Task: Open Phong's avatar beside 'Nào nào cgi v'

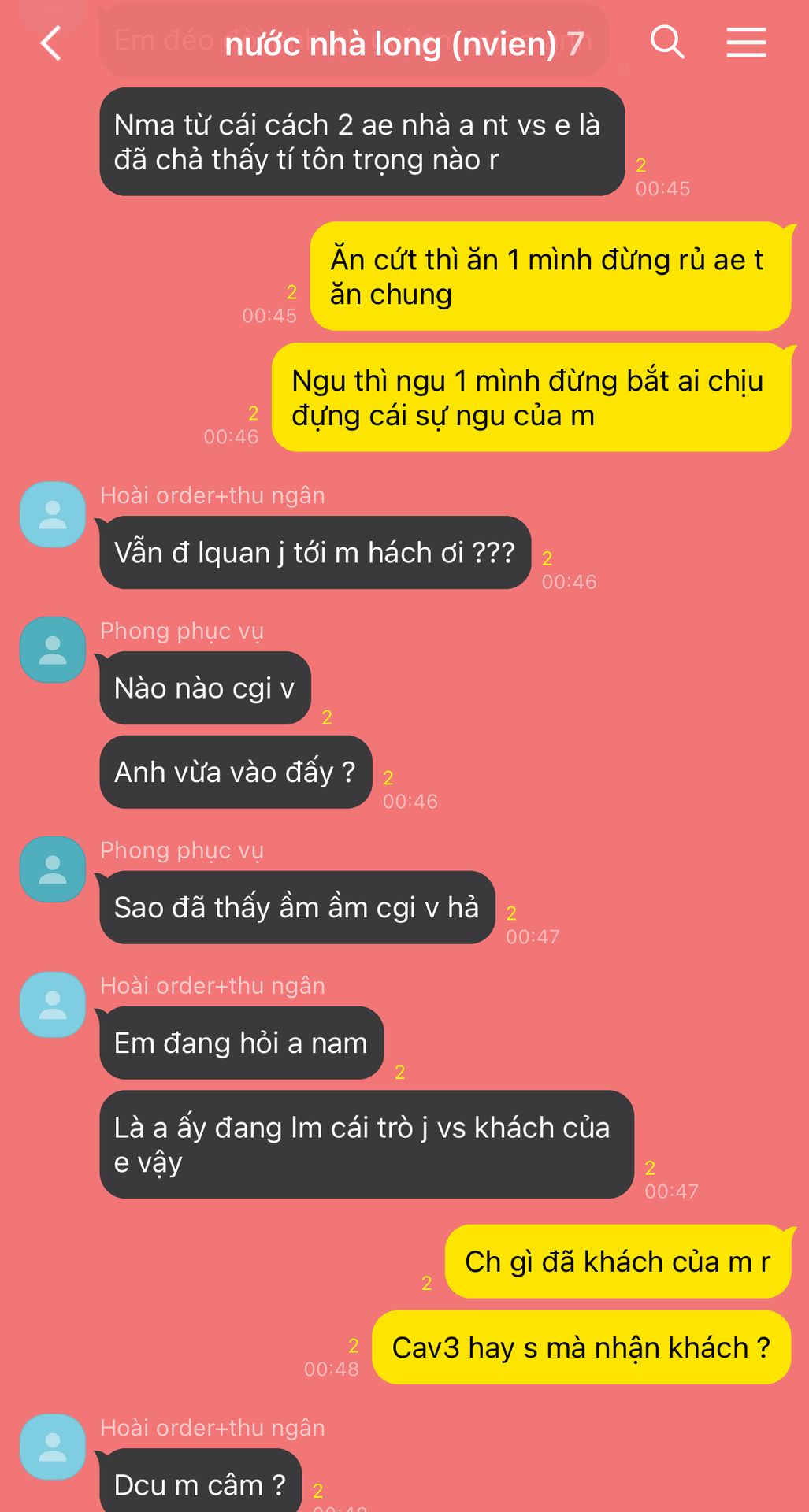Action: coord(53,650)
